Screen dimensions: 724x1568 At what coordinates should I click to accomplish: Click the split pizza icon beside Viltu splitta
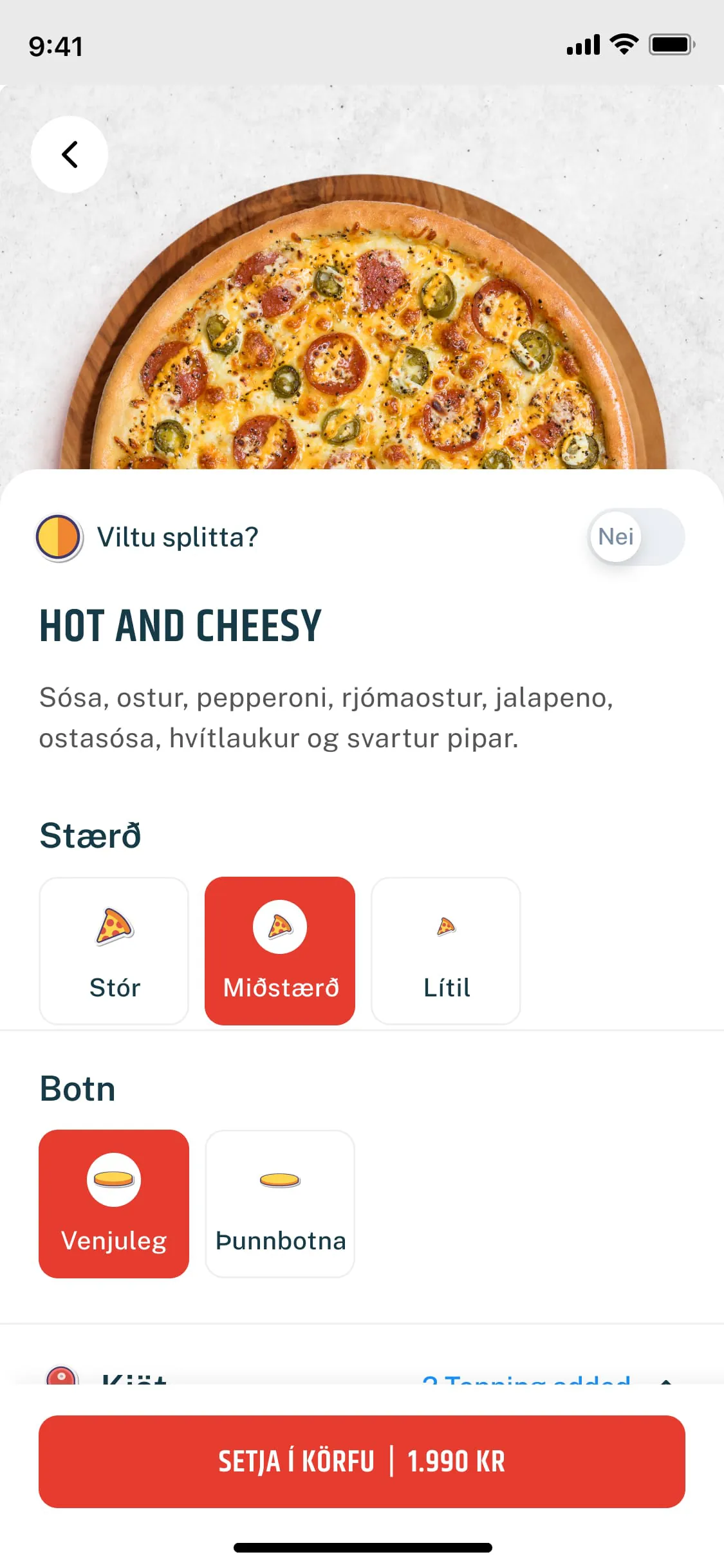(x=59, y=536)
